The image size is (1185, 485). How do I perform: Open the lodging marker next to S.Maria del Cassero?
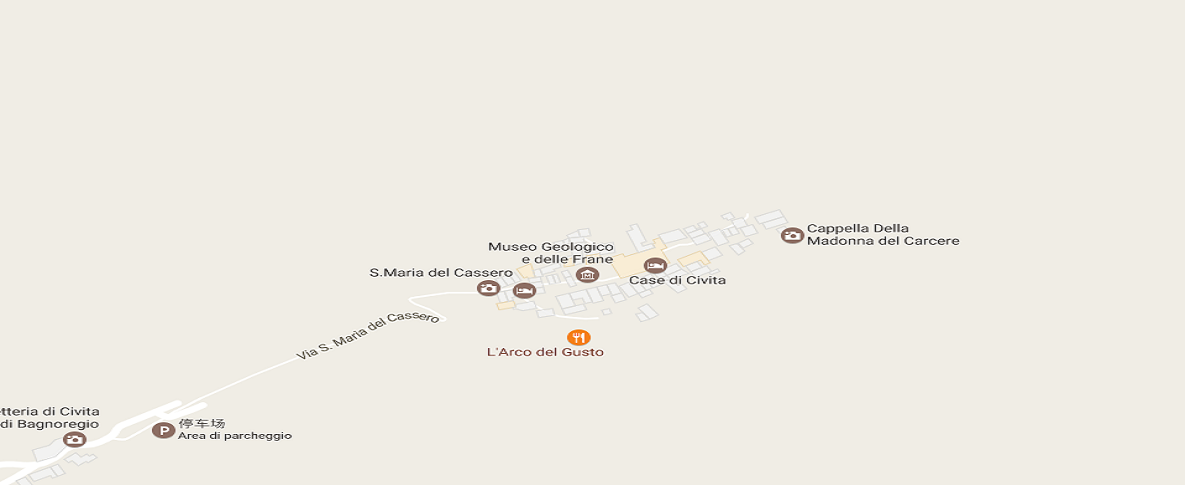point(524,290)
